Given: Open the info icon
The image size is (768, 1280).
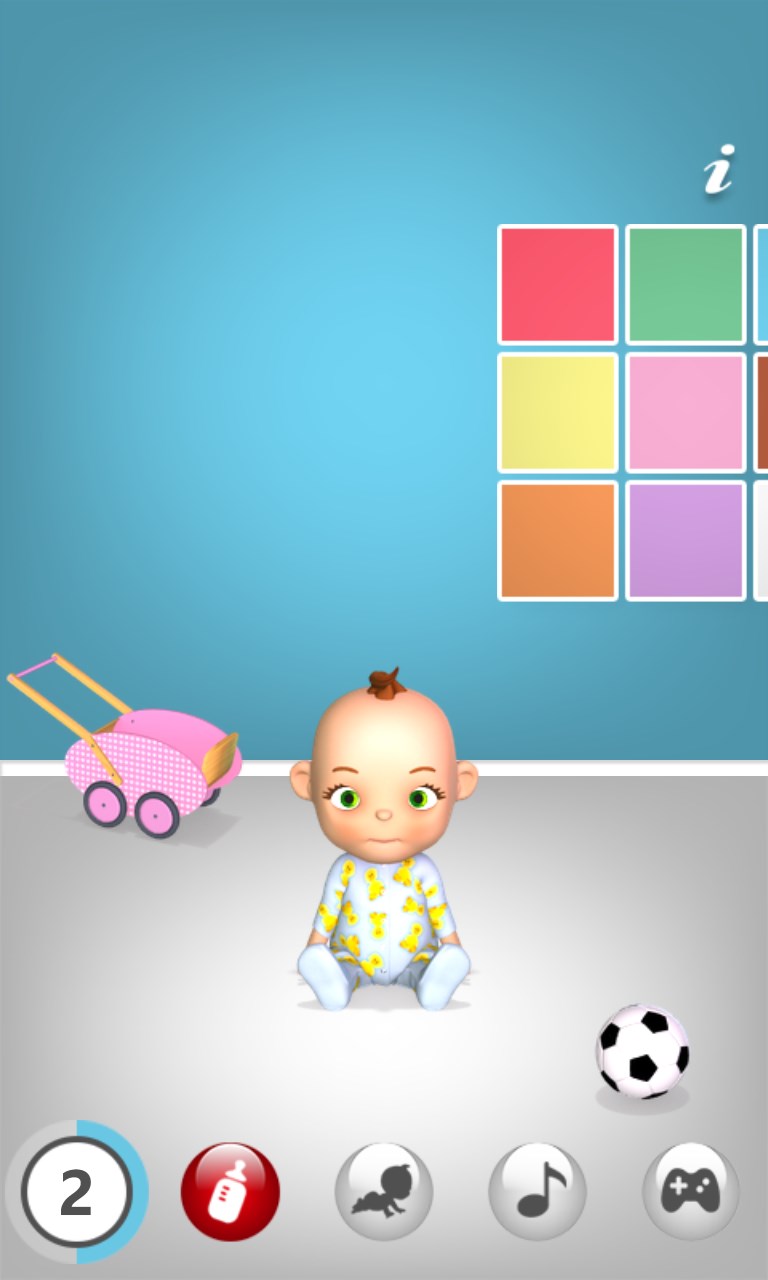Looking at the screenshot, I should pyautogui.click(x=718, y=170).
